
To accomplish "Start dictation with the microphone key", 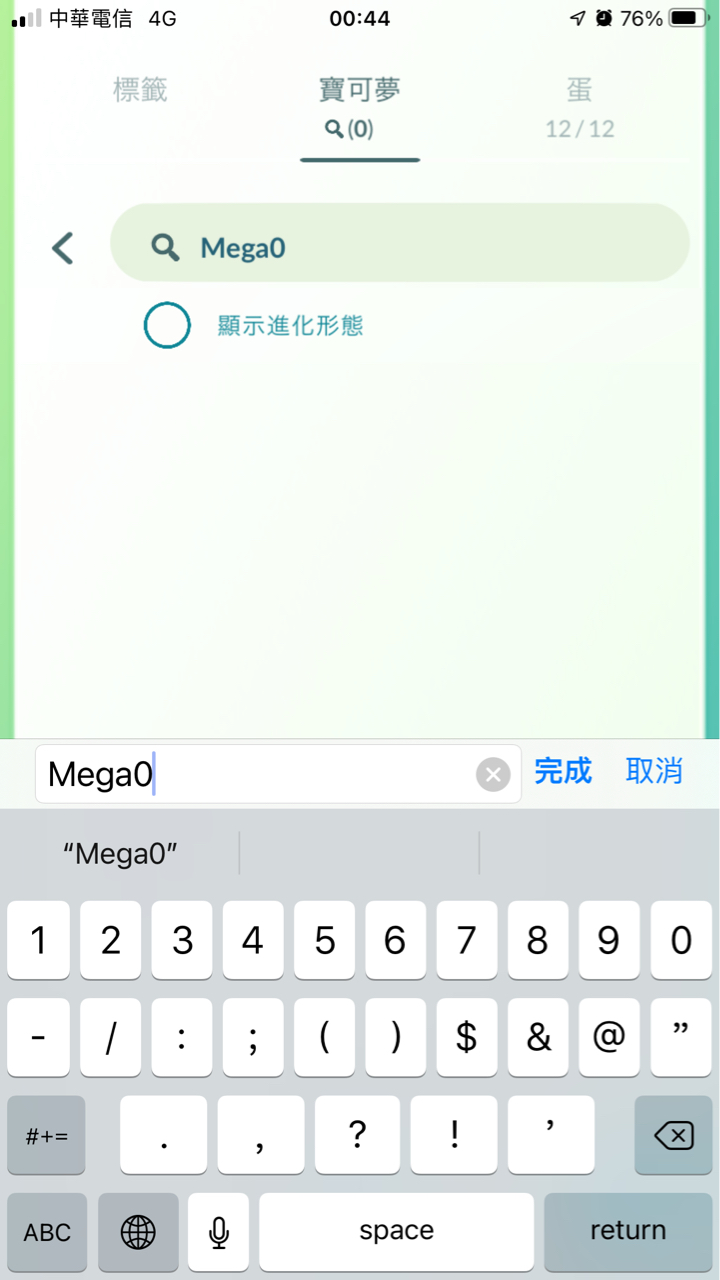I will click(218, 1232).
